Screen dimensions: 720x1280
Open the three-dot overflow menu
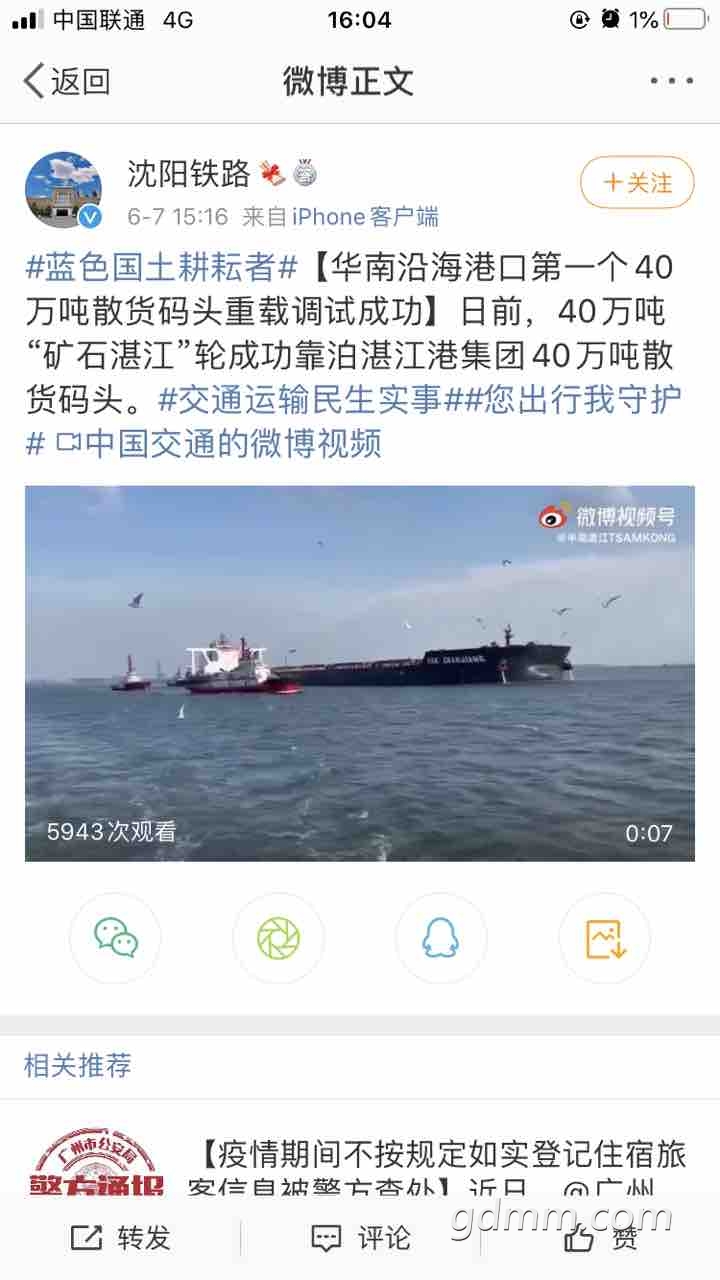coord(670,81)
